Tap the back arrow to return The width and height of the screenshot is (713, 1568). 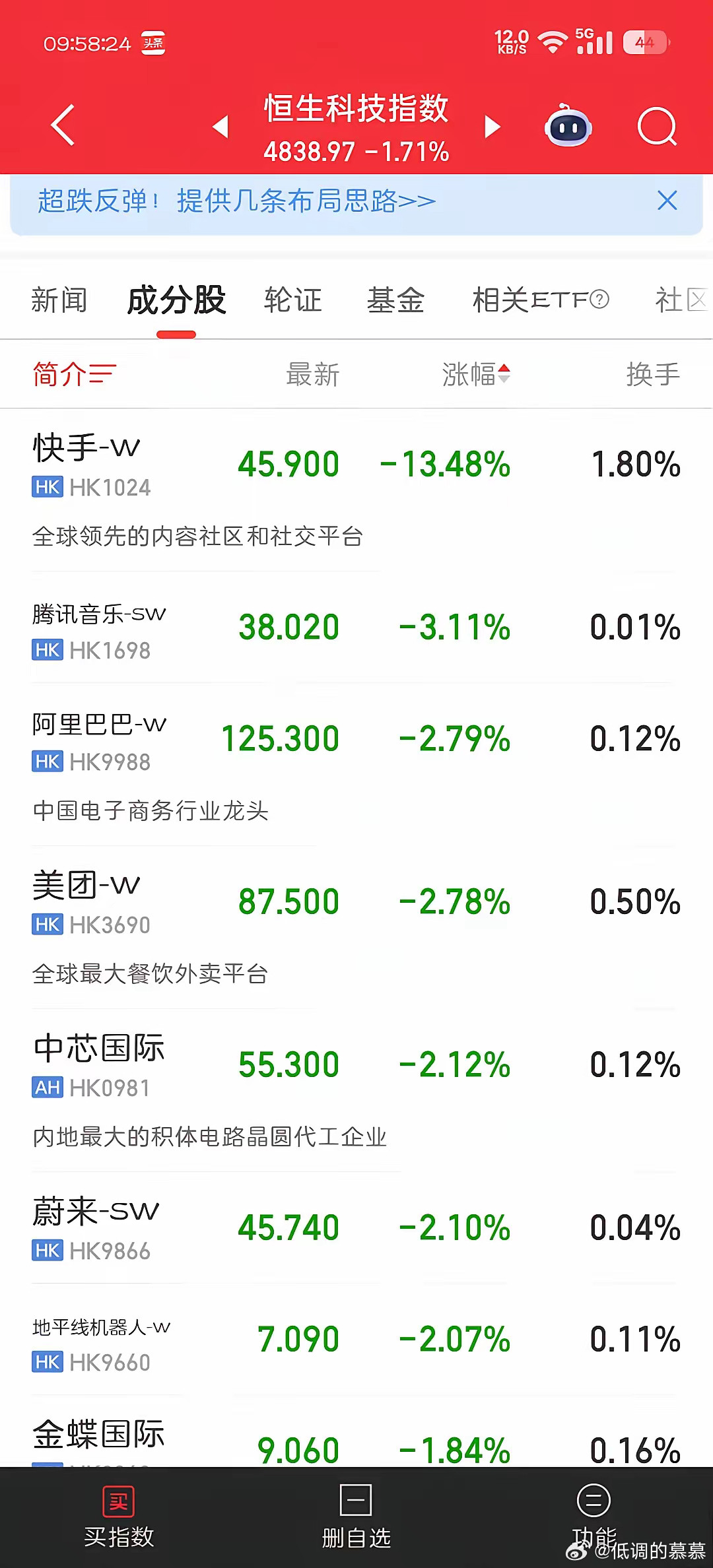coord(63,125)
